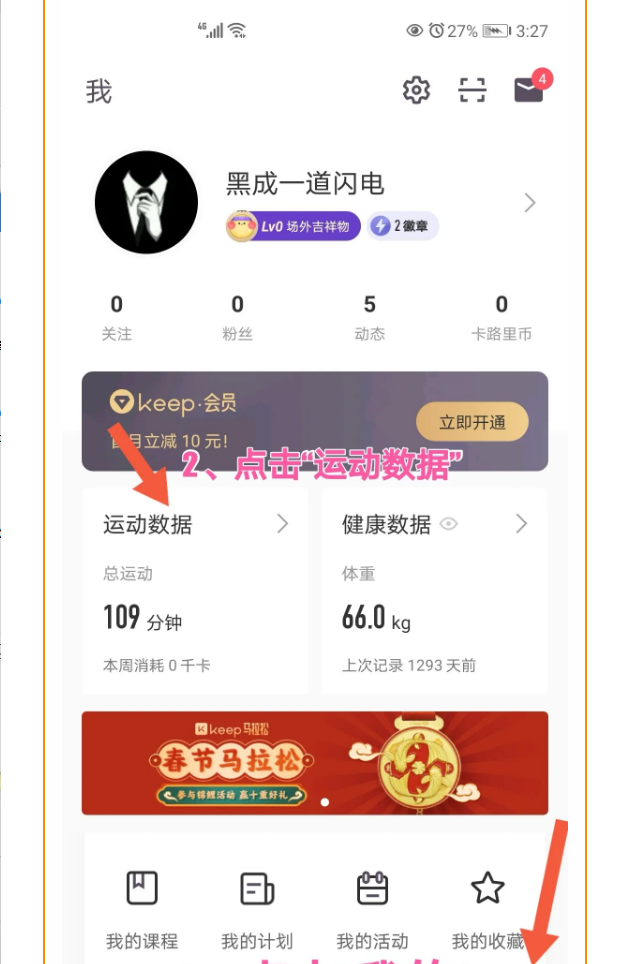This screenshot has width=626, height=964.
Task: Tap the Lv0 场外吉祥物 badge
Action: click(x=293, y=227)
